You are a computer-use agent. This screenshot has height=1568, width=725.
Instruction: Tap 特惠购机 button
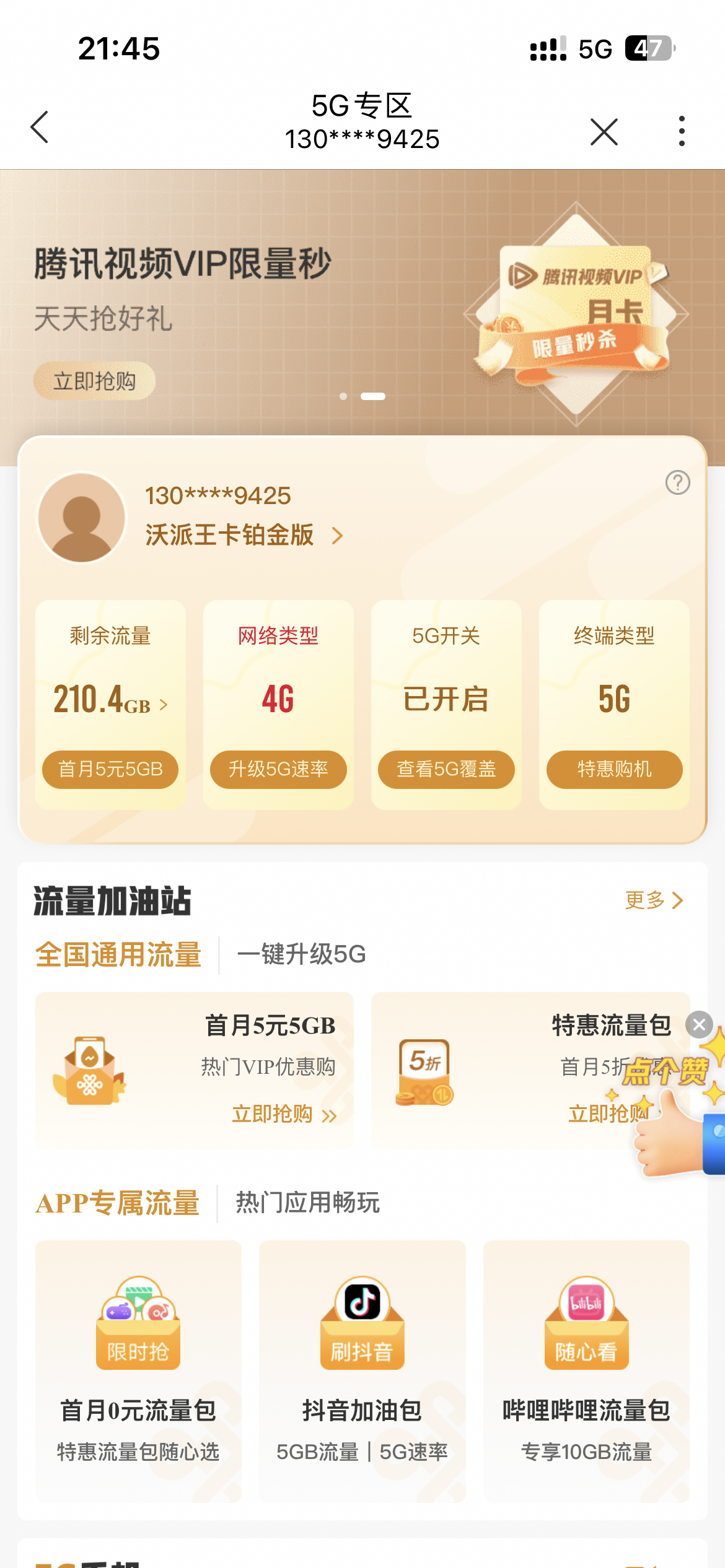click(x=614, y=769)
